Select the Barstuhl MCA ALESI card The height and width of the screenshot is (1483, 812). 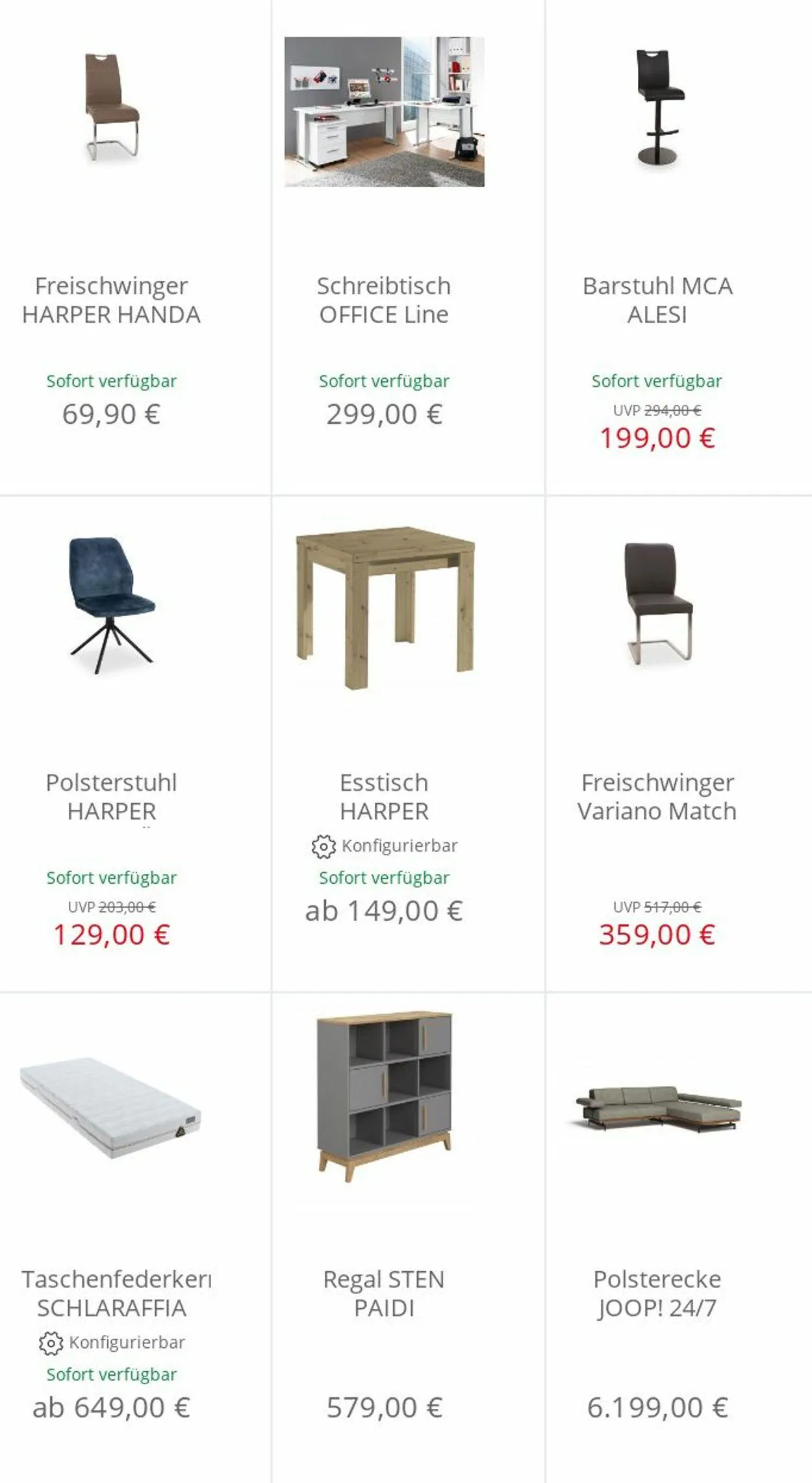(x=657, y=247)
